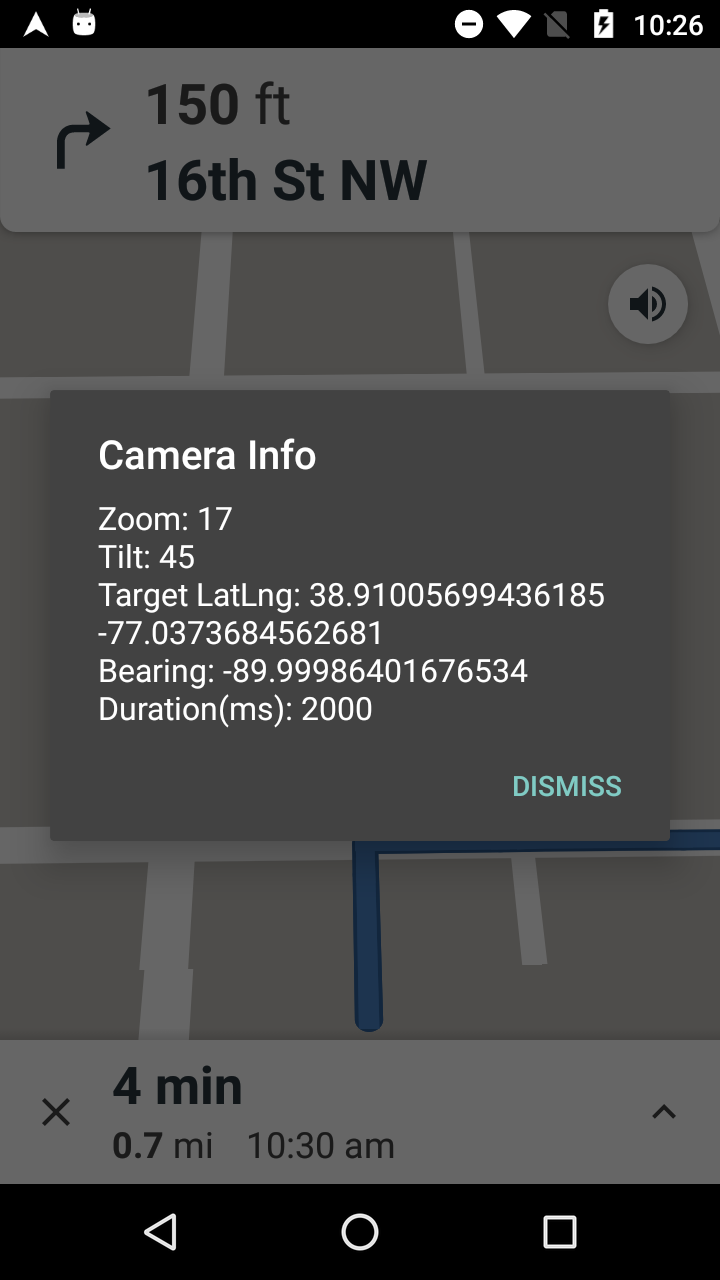
Task: Tap the X to end navigation
Action: pyautogui.click(x=55, y=1112)
